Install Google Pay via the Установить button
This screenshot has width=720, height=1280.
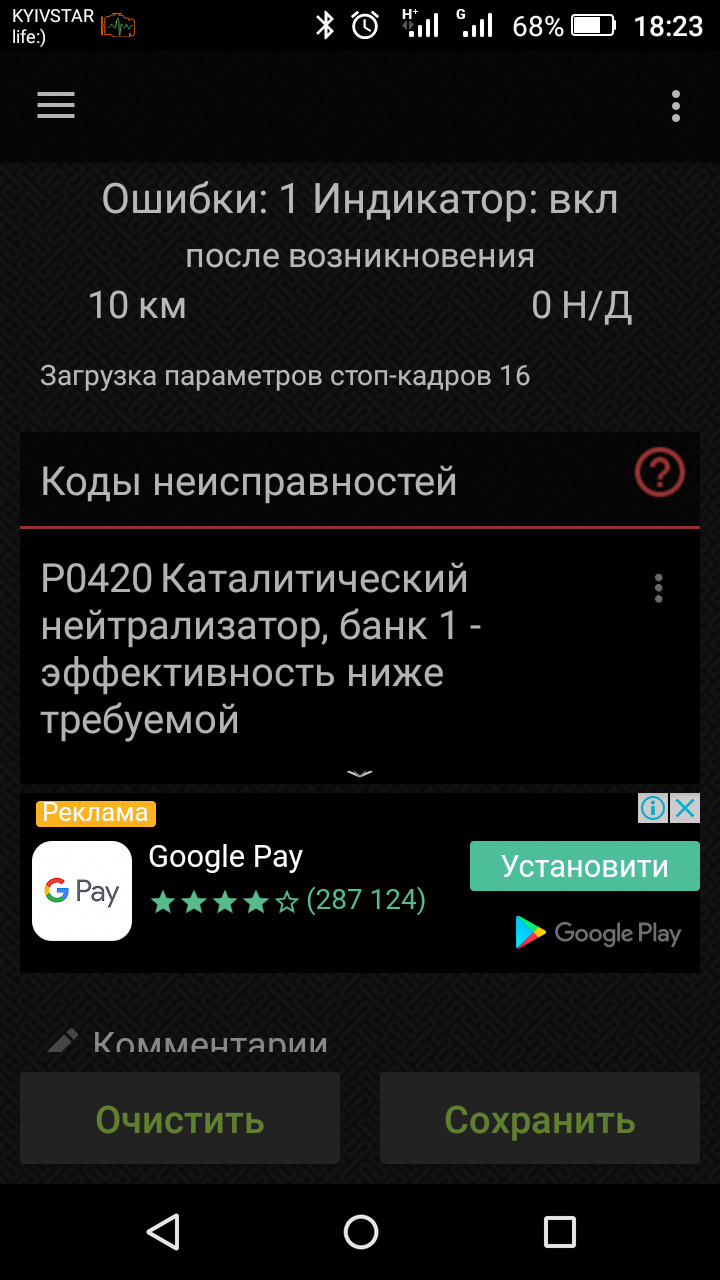pyautogui.click(x=584, y=866)
